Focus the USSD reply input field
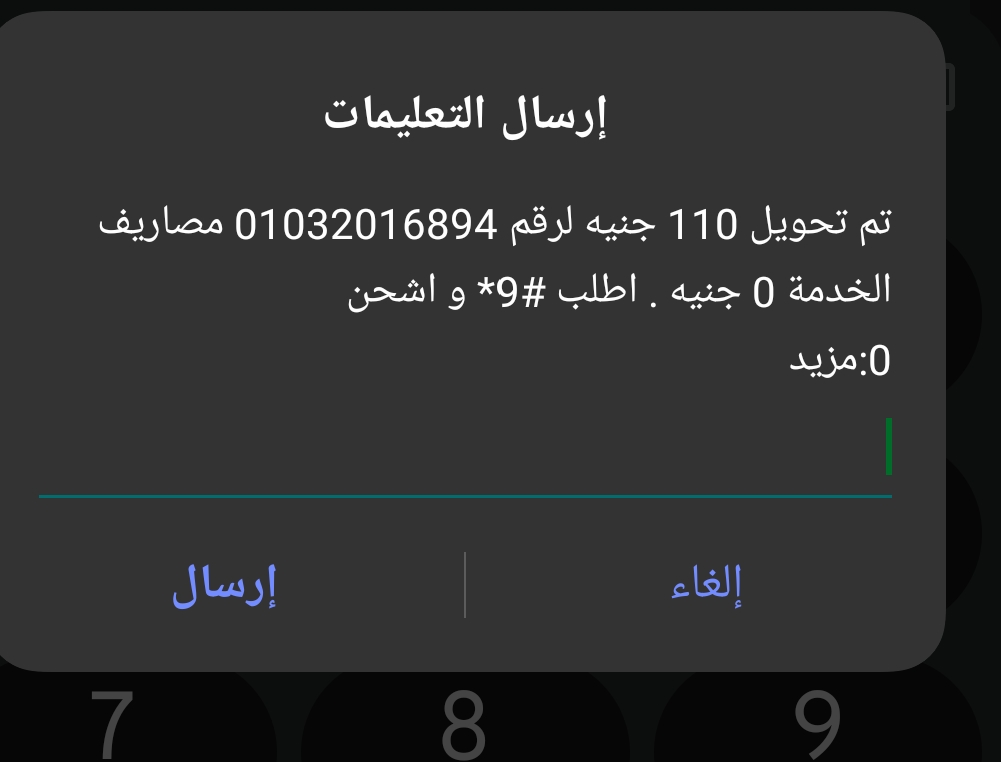This screenshot has width=1001, height=762. tap(464, 449)
